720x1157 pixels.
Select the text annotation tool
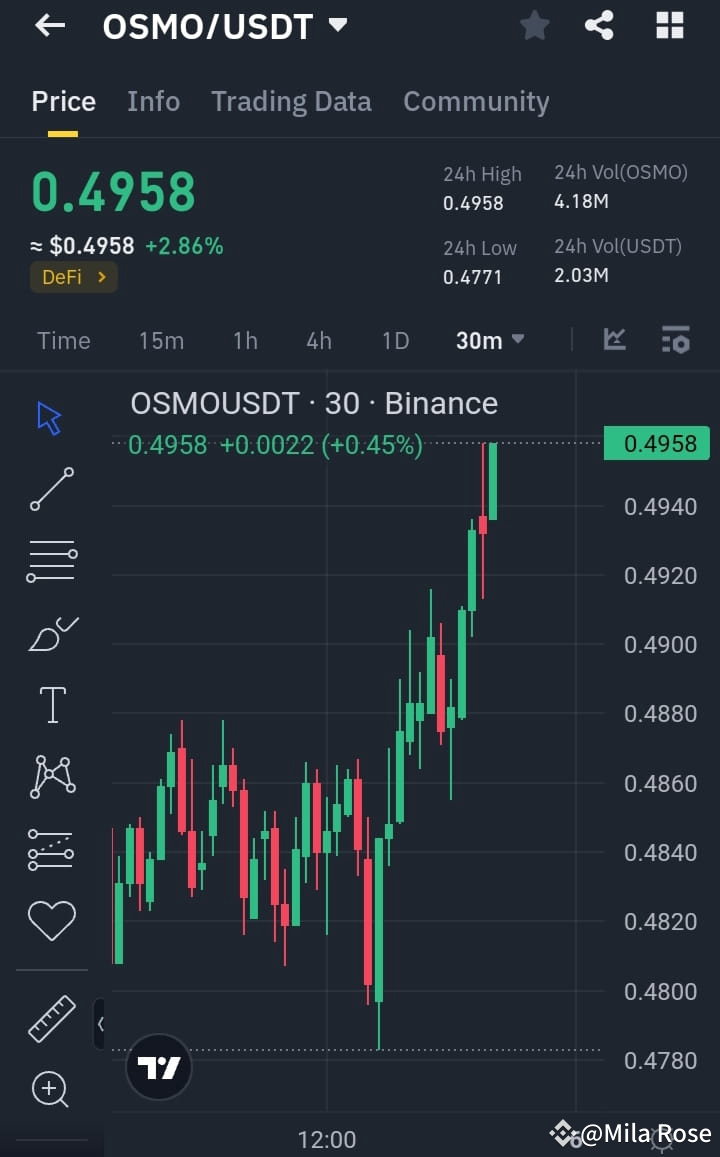tap(50, 703)
